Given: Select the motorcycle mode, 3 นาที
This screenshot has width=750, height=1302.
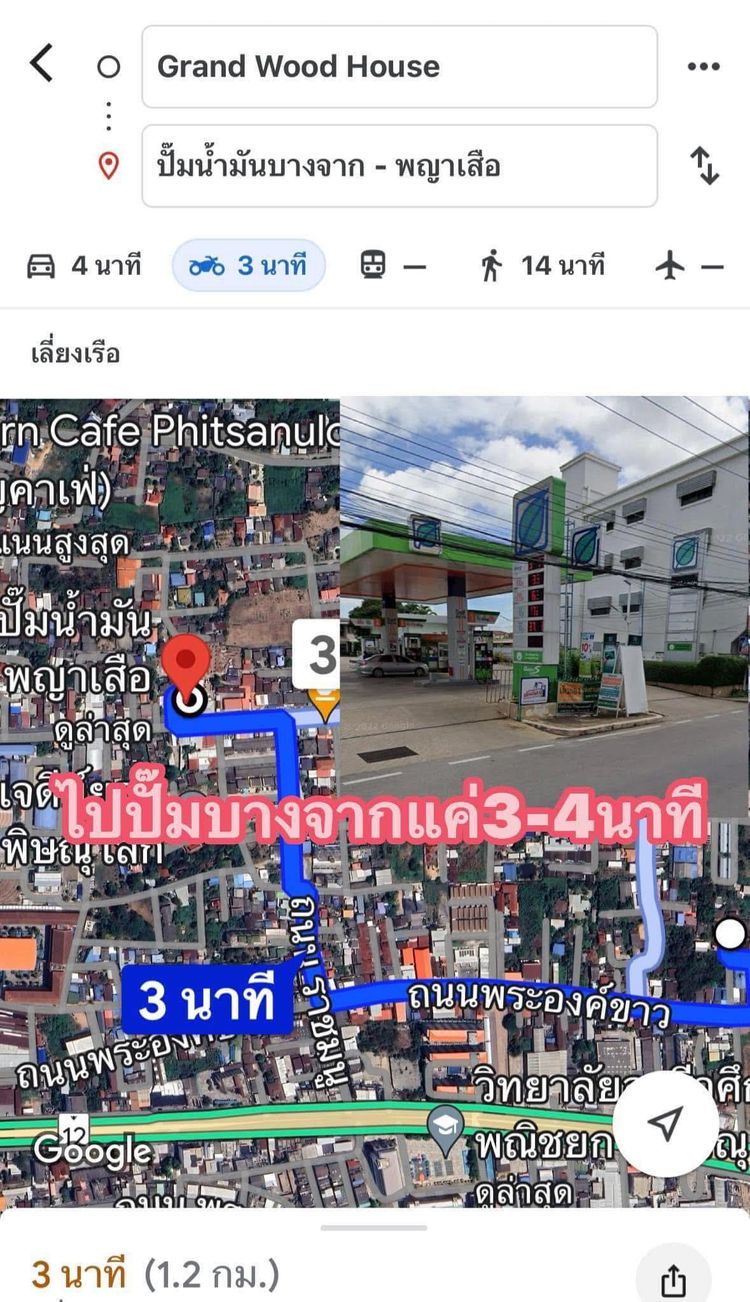Looking at the screenshot, I should point(249,266).
